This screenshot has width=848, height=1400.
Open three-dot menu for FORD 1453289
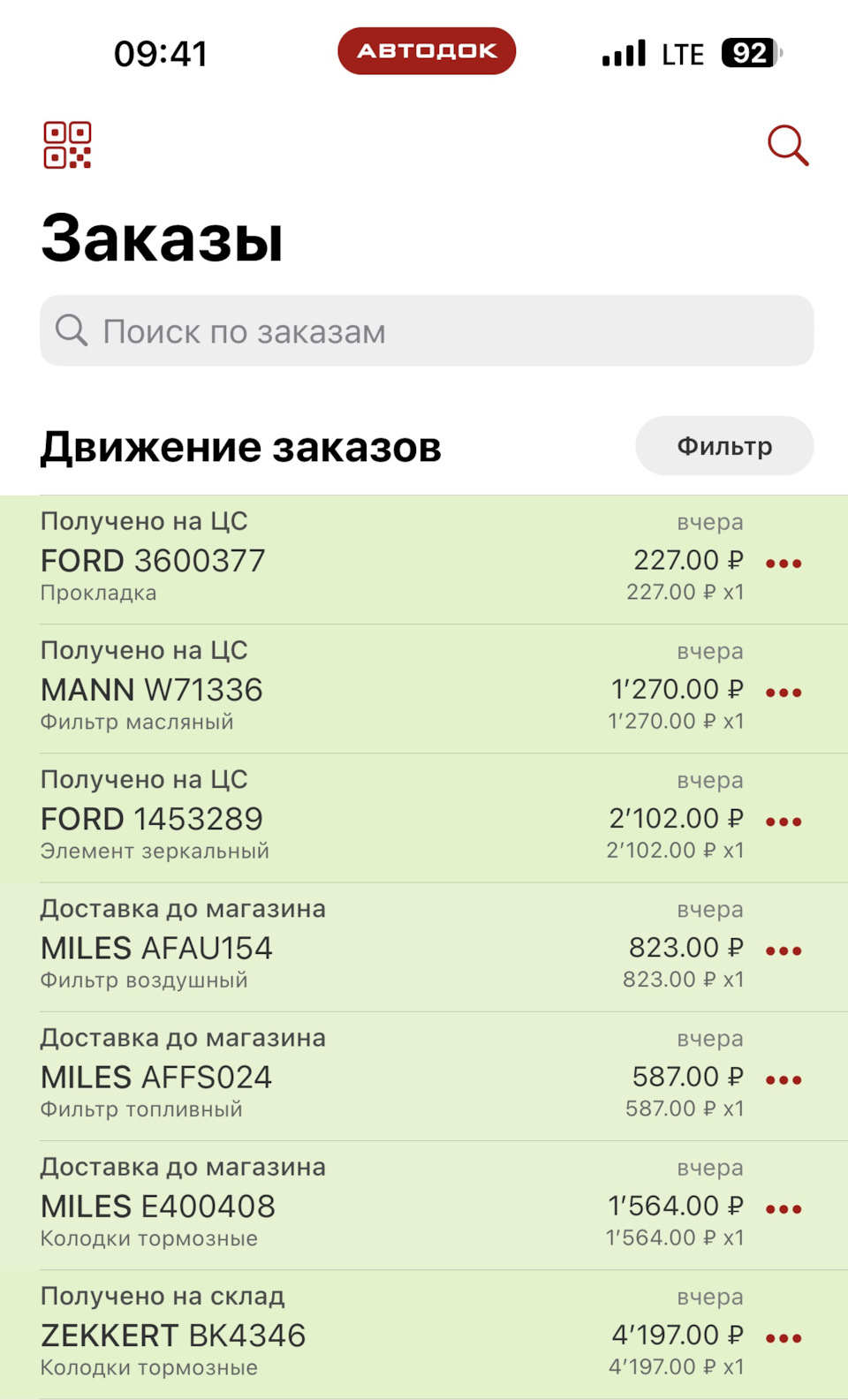tap(784, 821)
